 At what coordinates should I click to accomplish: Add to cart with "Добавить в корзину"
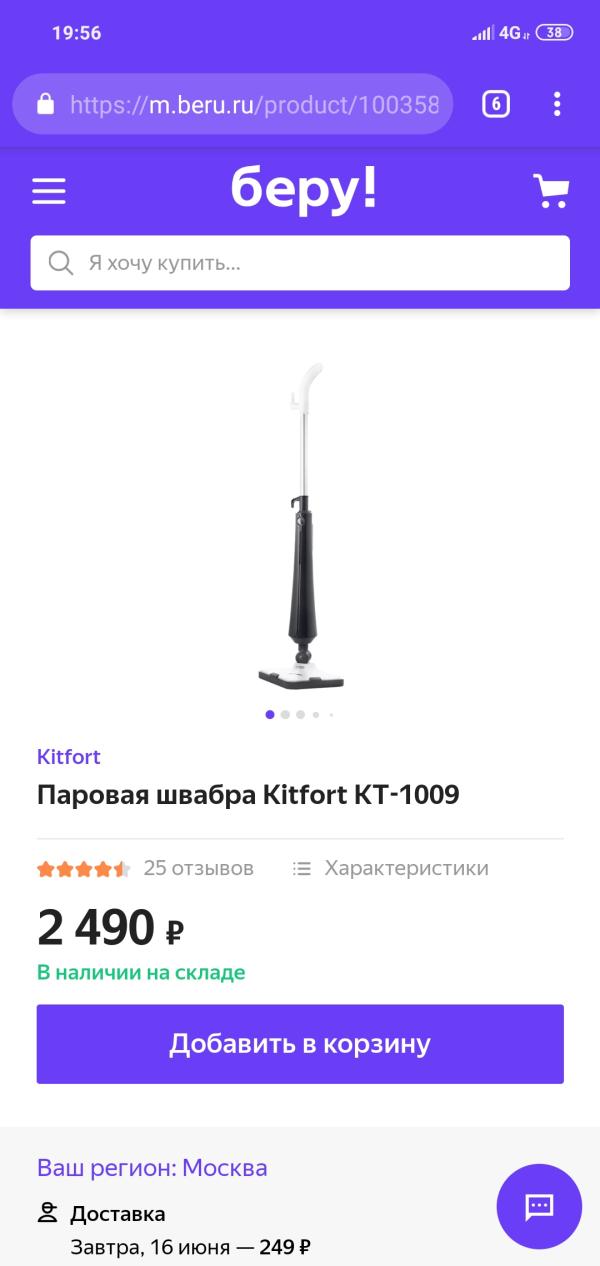[300, 1044]
